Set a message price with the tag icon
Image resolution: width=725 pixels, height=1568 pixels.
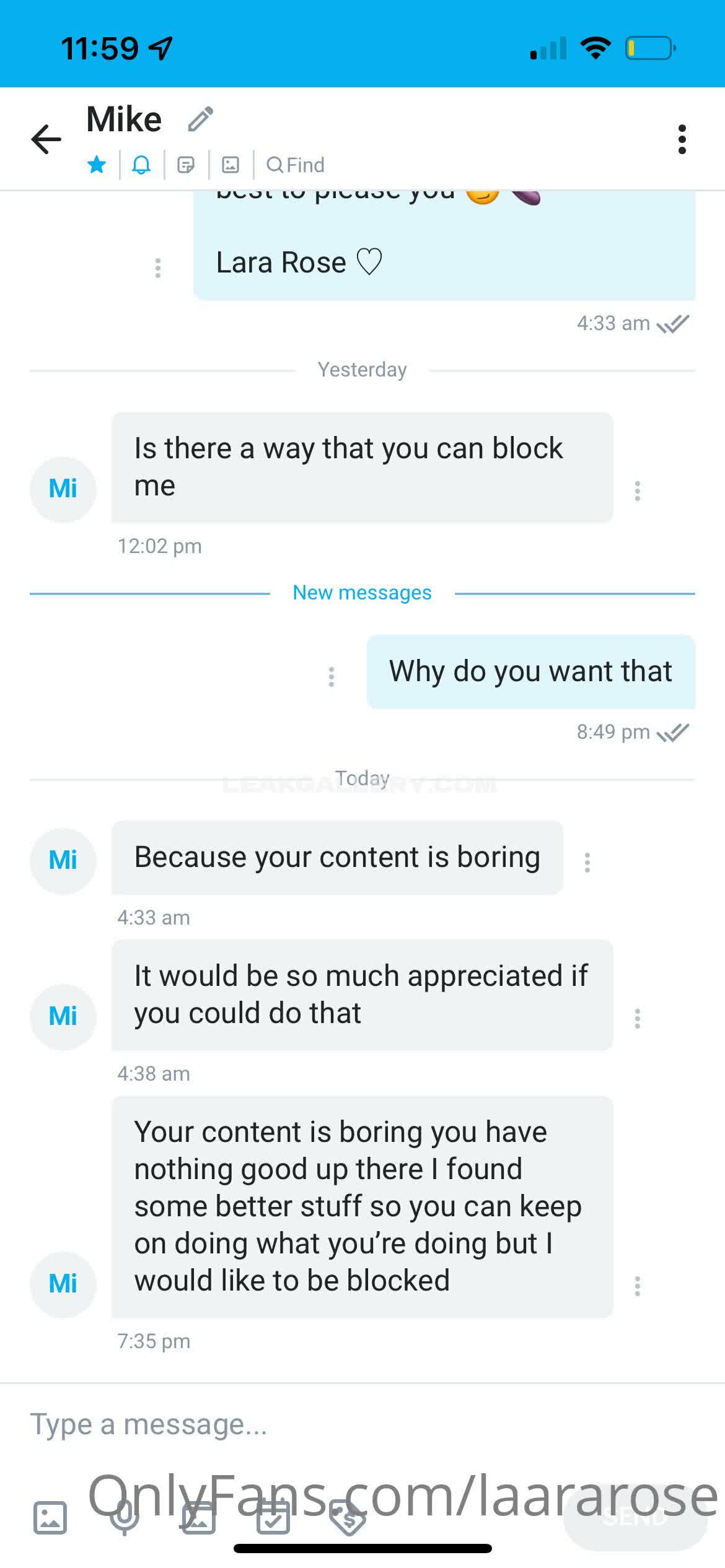coord(348,1517)
